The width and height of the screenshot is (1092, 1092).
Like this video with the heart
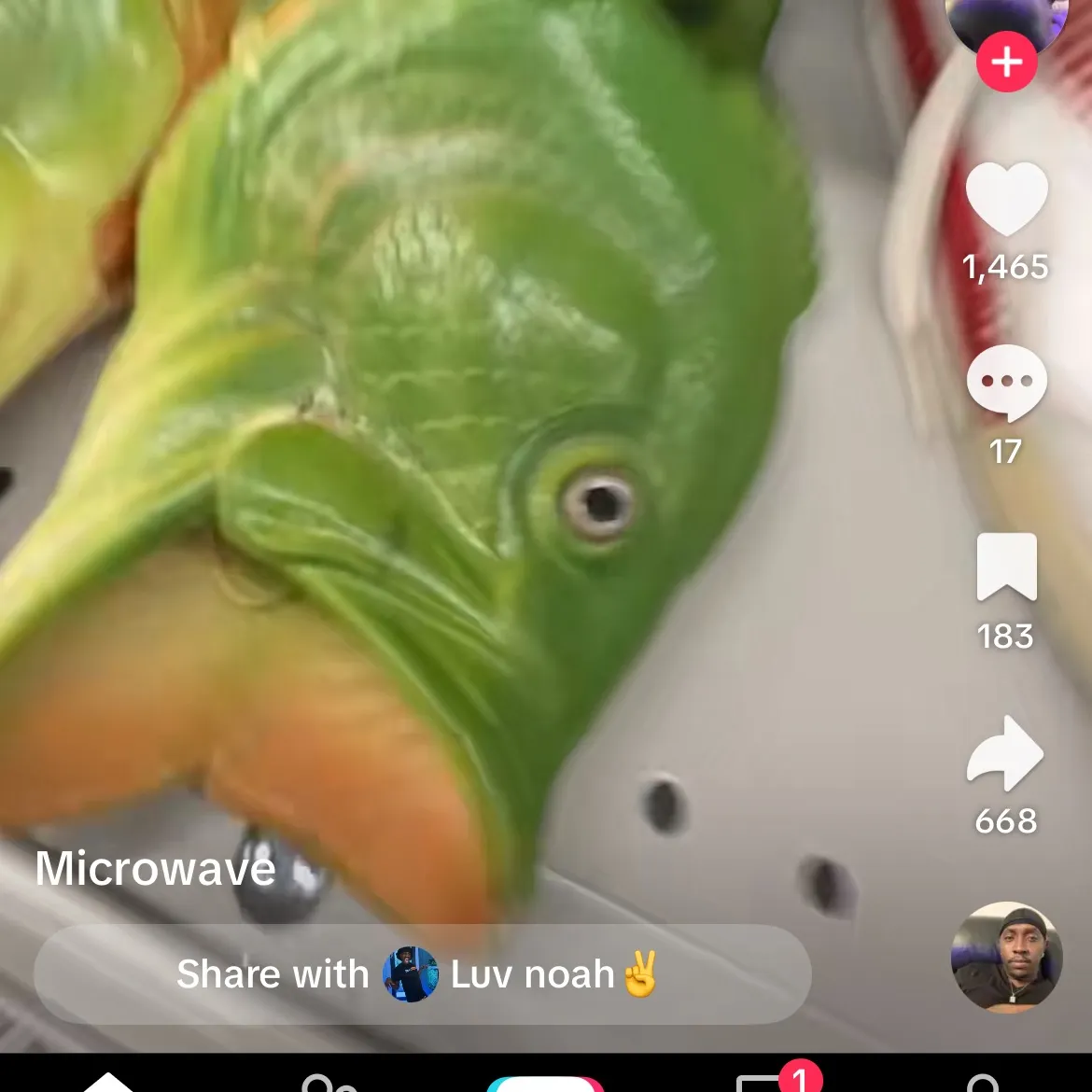[x=1006, y=199]
